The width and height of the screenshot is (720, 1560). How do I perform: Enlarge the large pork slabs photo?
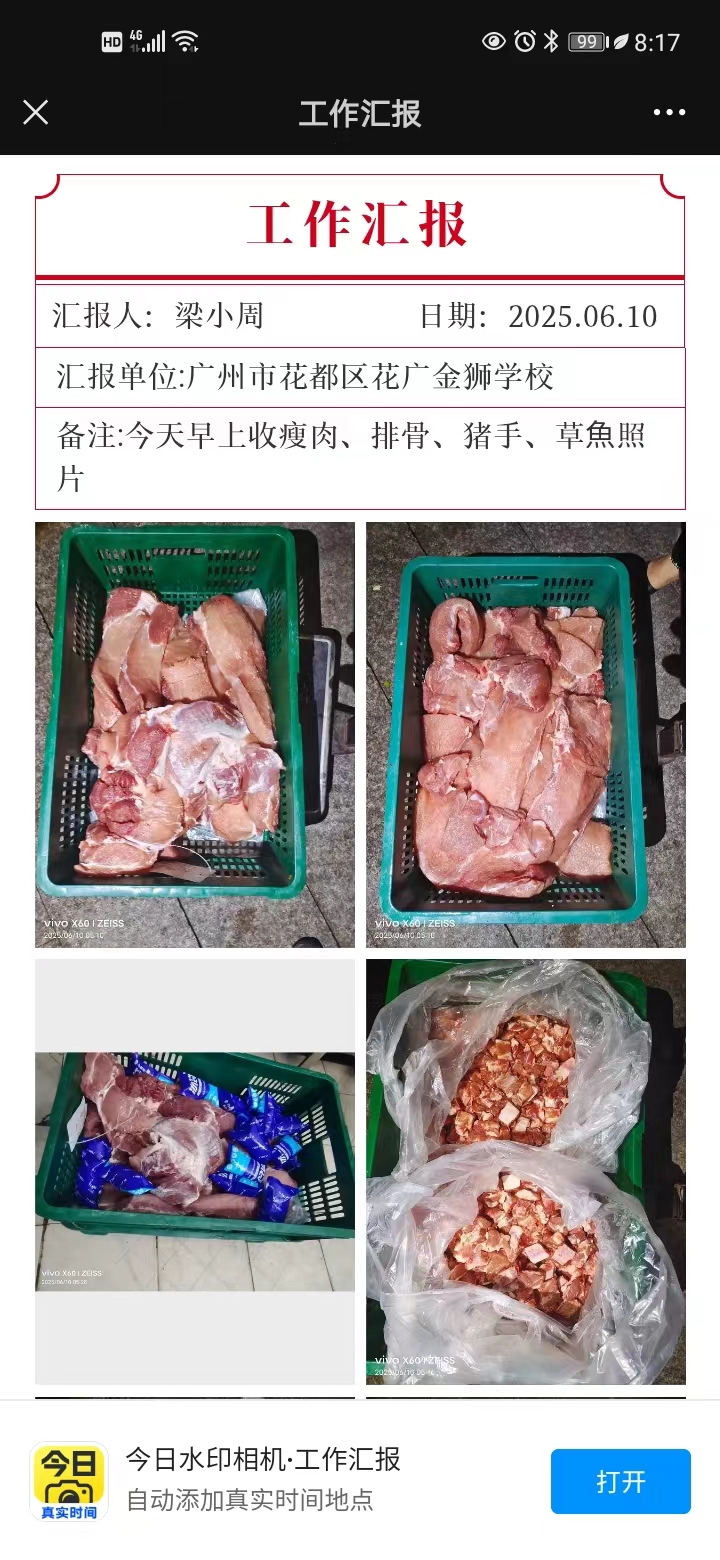pos(525,735)
